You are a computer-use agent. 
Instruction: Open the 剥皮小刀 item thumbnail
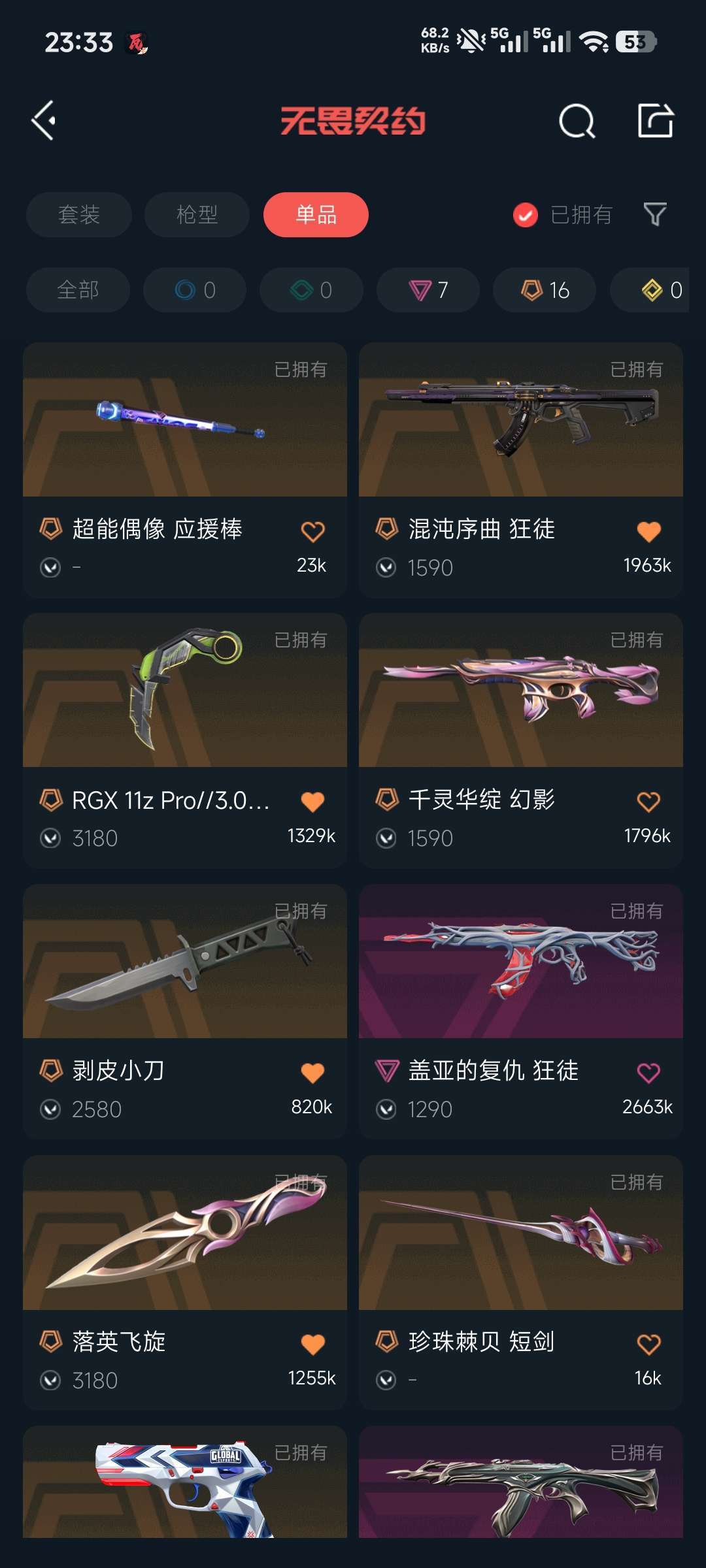tap(185, 967)
